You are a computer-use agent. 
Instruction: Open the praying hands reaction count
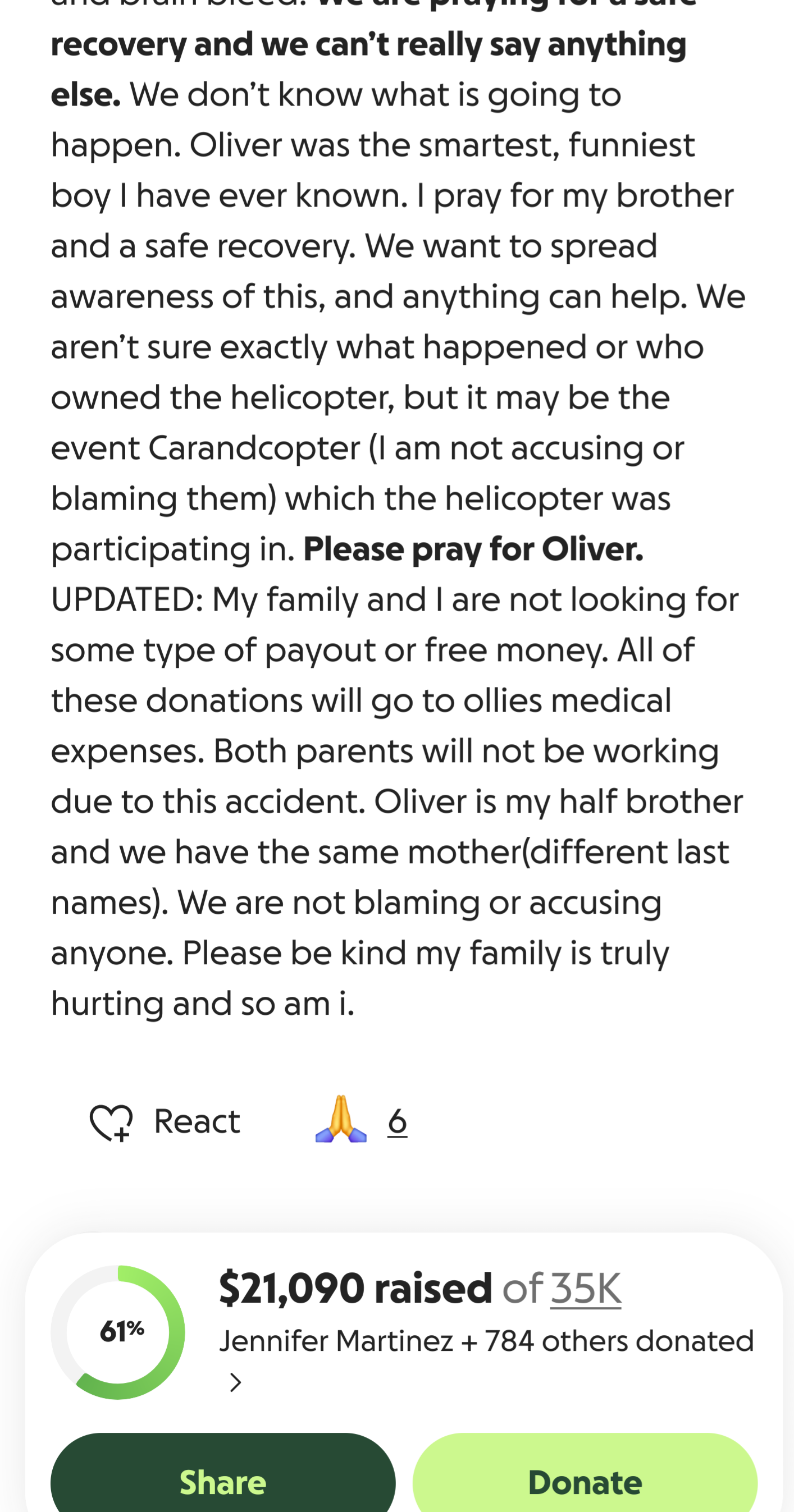coord(397,1122)
